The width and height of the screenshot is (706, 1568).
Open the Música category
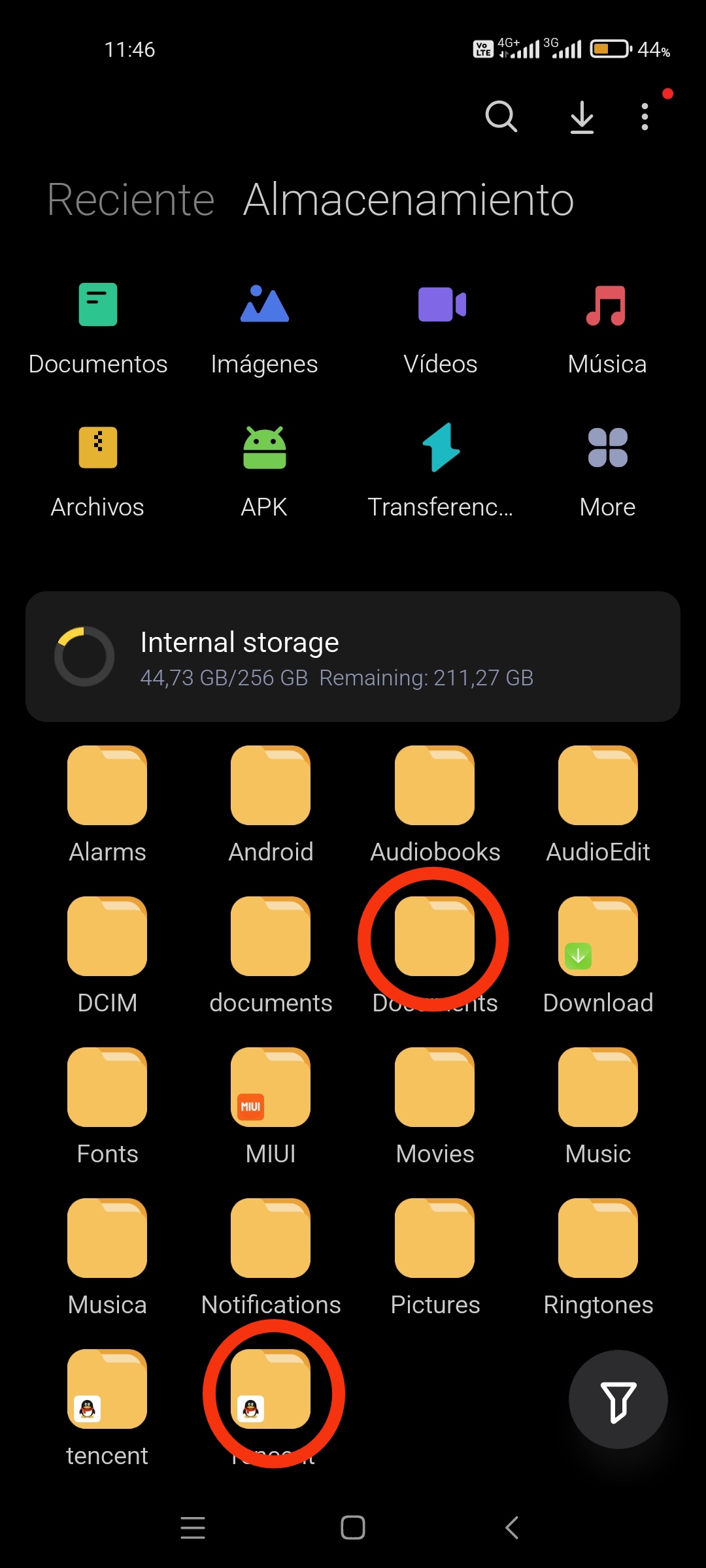coord(607,327)
